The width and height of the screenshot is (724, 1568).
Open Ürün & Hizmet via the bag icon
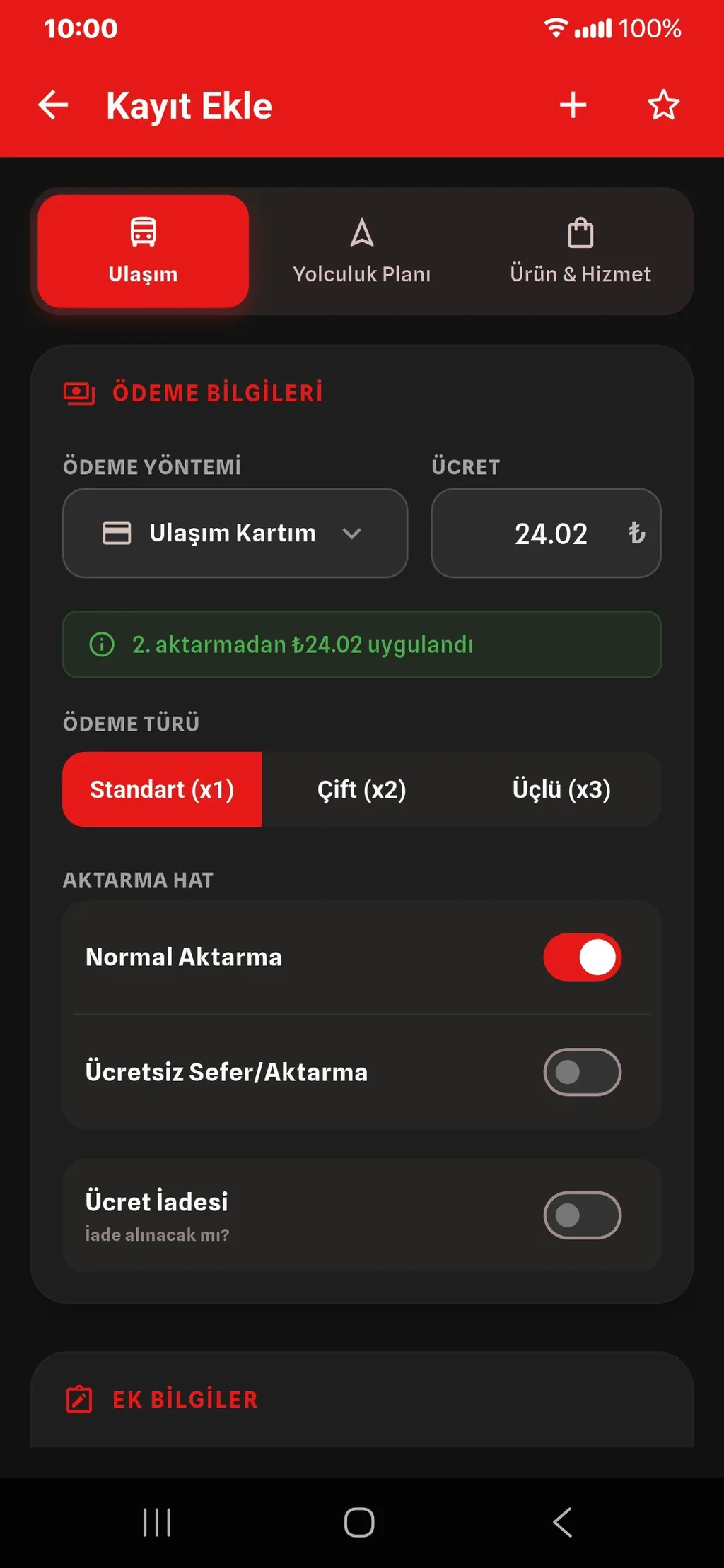pyautogui.click(x=580, y=232)
